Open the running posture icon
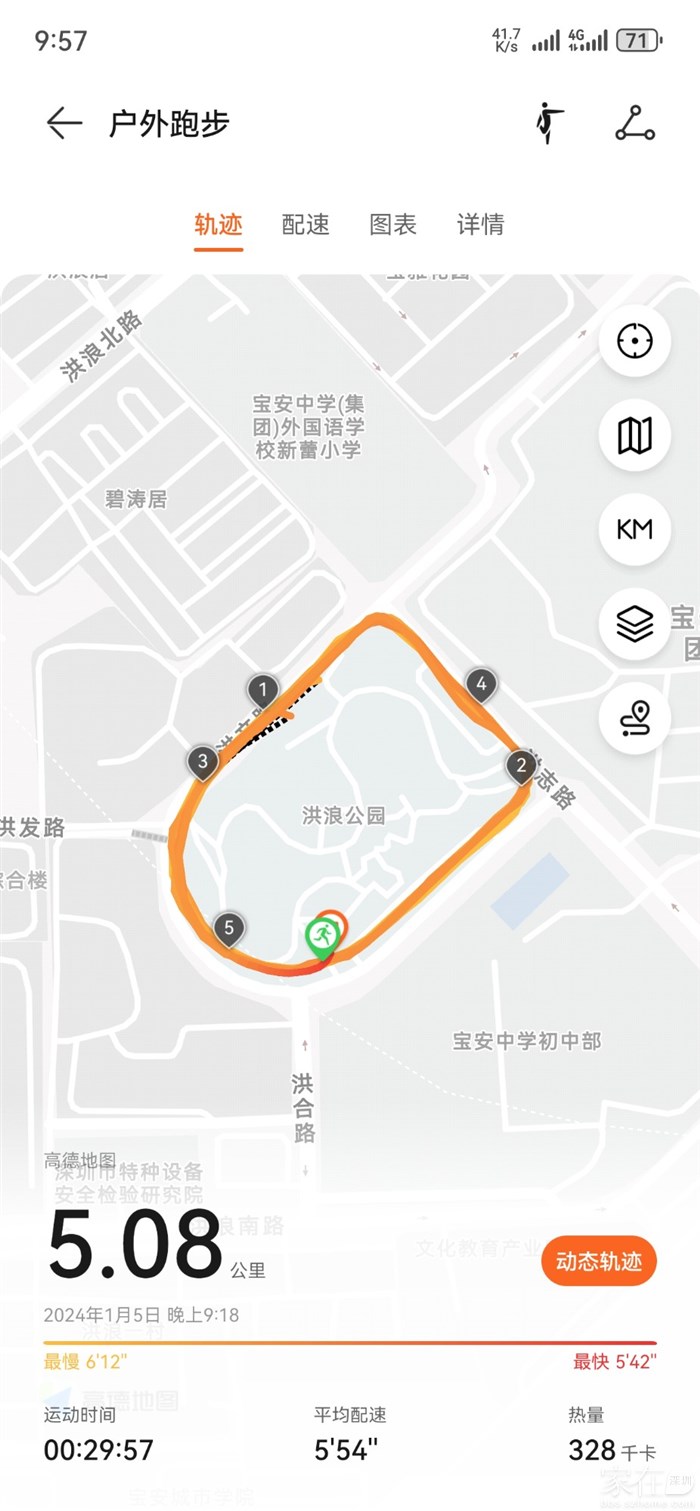Screen dimensions: 700x1511 point(548,123)
